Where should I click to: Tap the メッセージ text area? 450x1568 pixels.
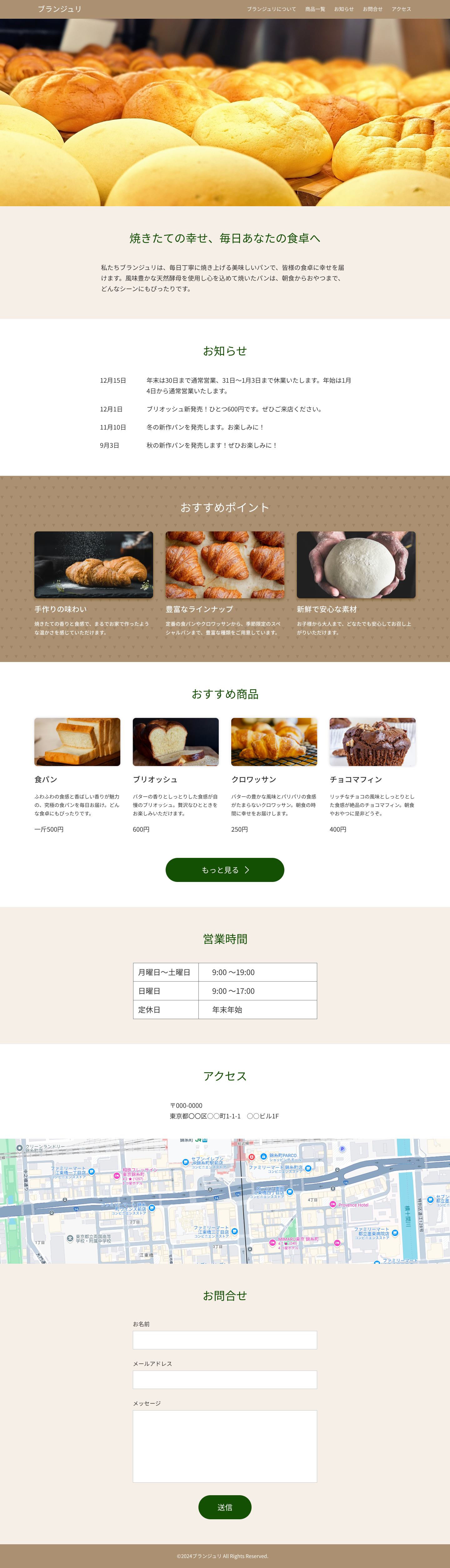click(225, 1446)
